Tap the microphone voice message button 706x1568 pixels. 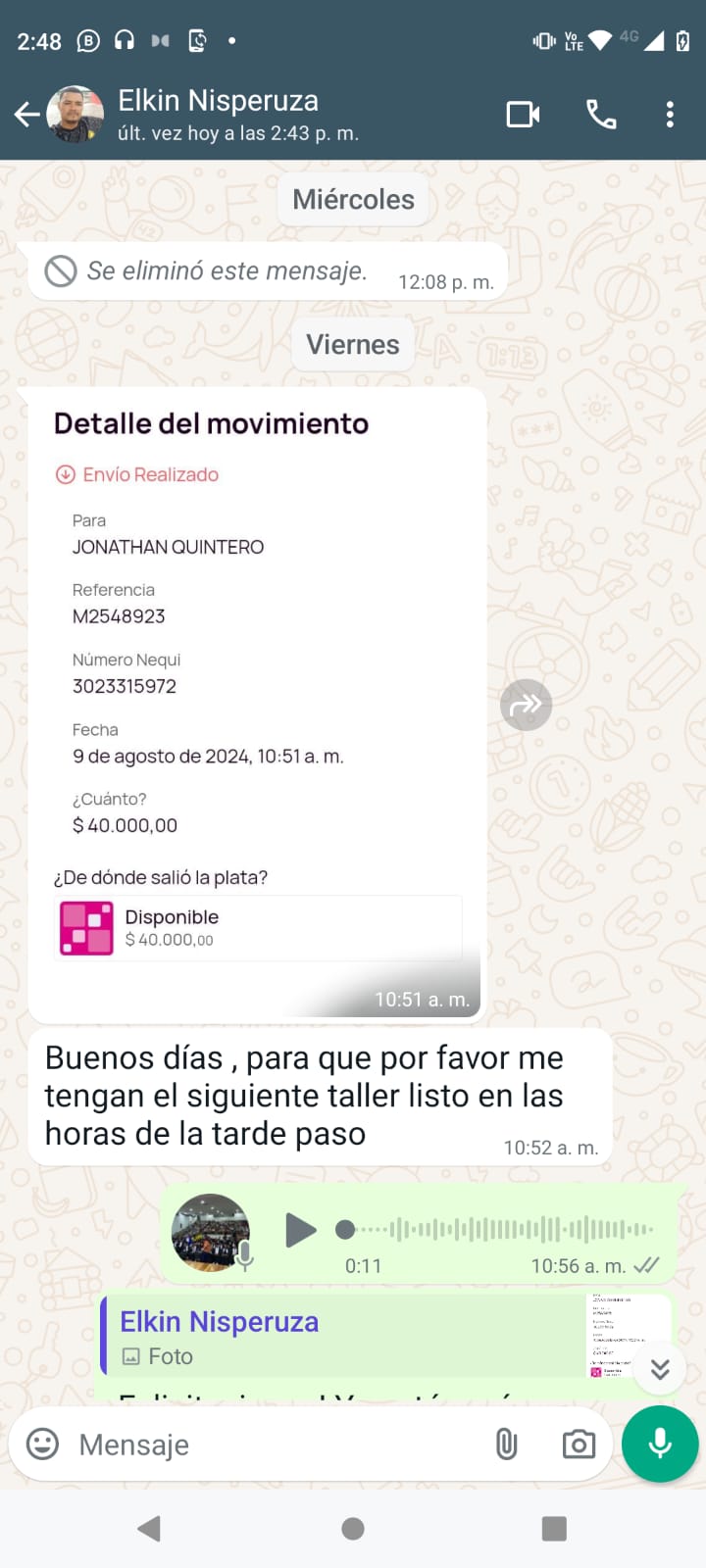point(660,1445)
